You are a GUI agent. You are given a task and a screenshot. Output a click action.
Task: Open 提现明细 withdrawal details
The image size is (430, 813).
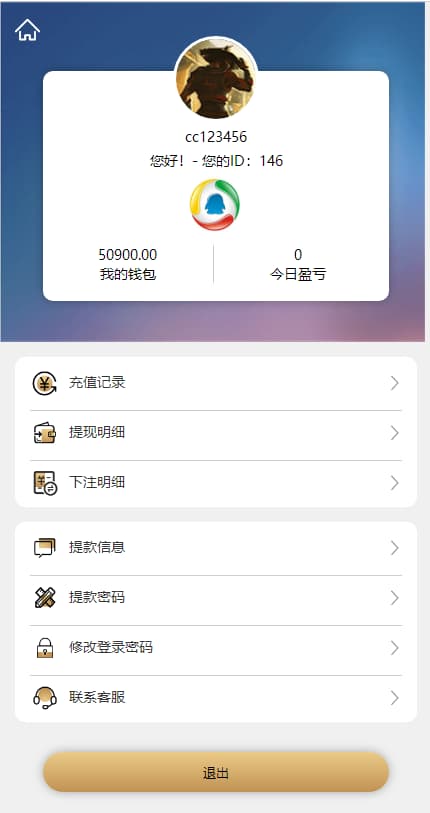[x=216, y=433]
